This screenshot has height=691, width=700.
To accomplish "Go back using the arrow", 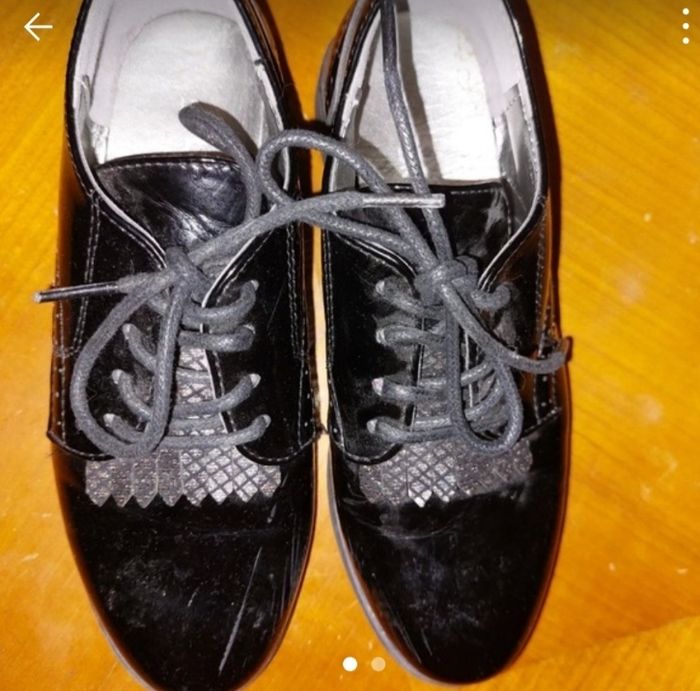I will click(x=37, y=27).
